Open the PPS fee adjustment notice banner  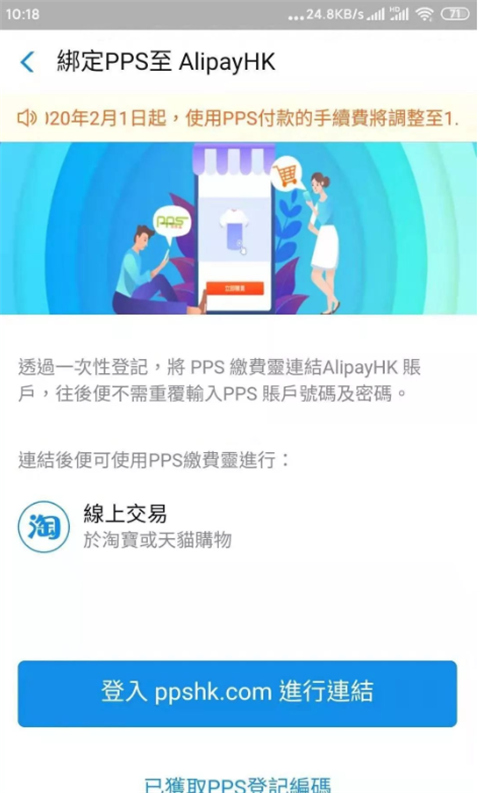point(239,118)
